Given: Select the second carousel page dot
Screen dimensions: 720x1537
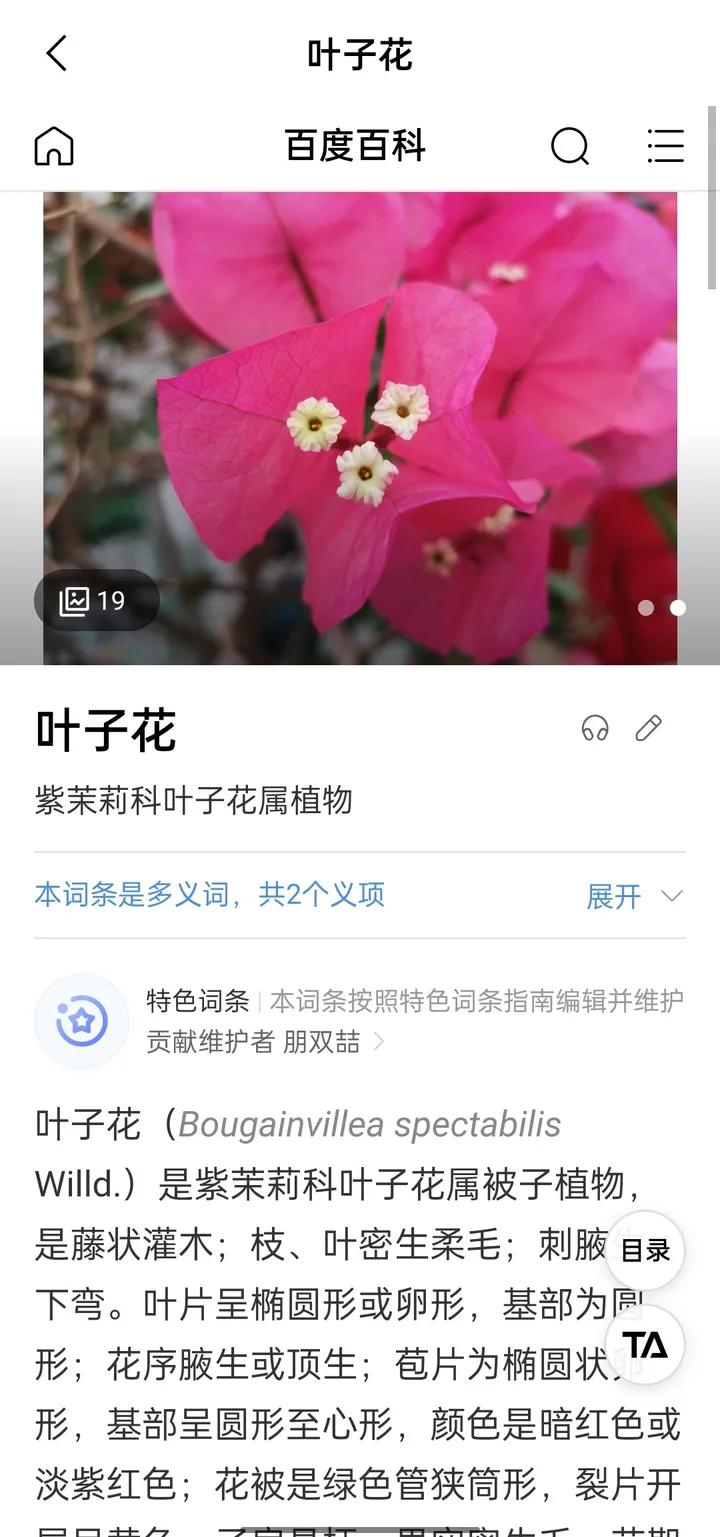Looking at the screenshot, I should pyautogui.click(x=677, y=607).
